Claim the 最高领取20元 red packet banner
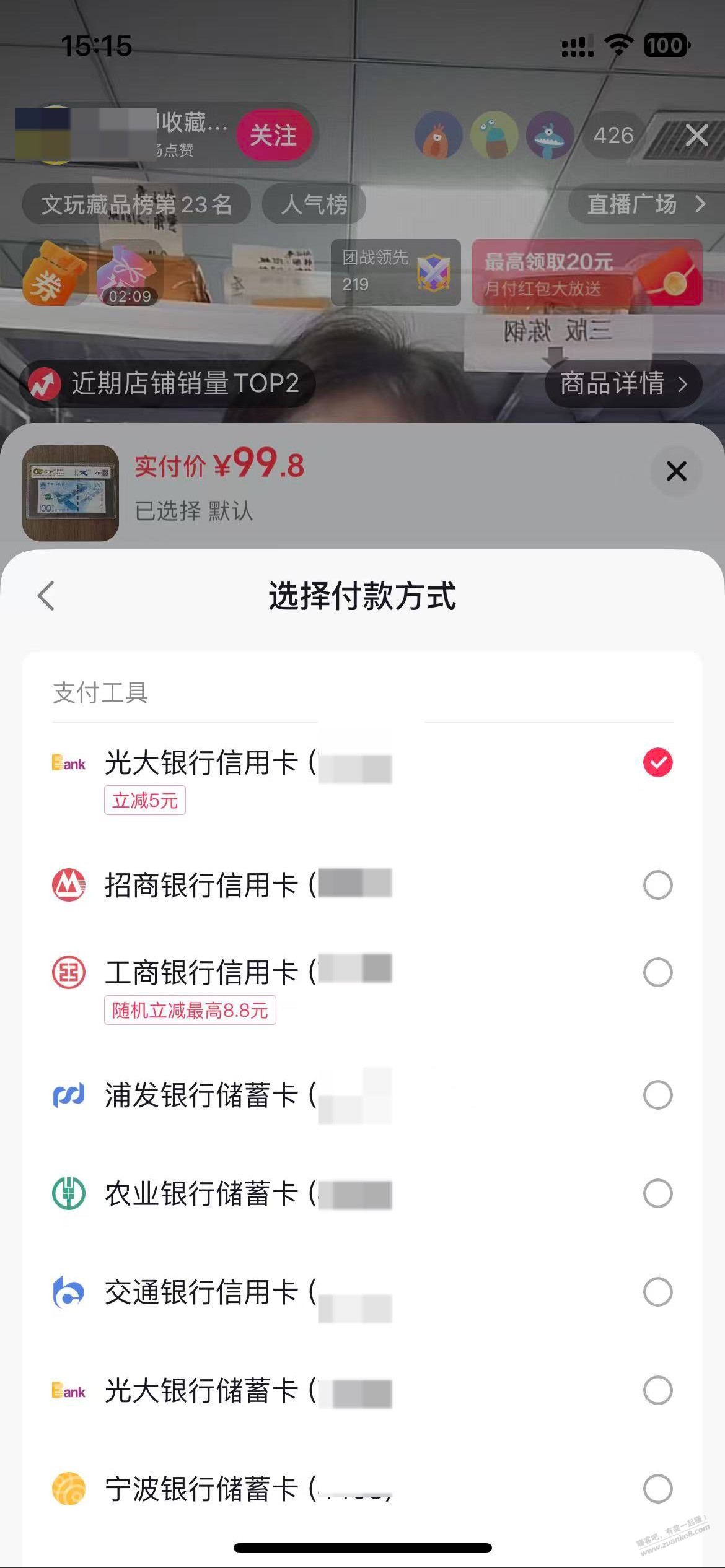This screenshot has height=1568, width=725. (586, 272)
